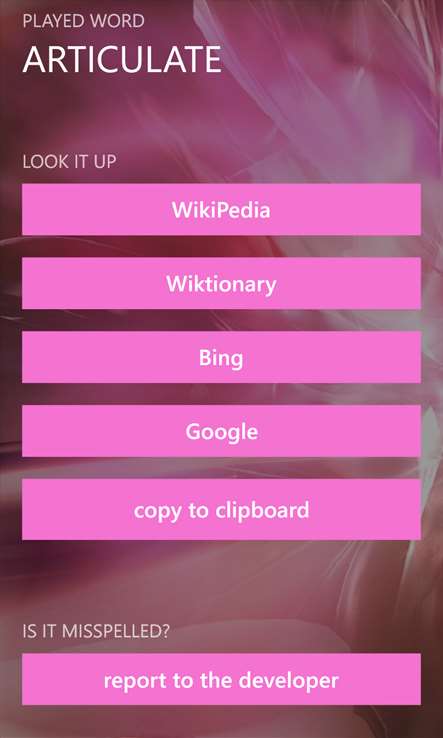
Task: Tap the Google lookup button
Action: coord(221,431)
